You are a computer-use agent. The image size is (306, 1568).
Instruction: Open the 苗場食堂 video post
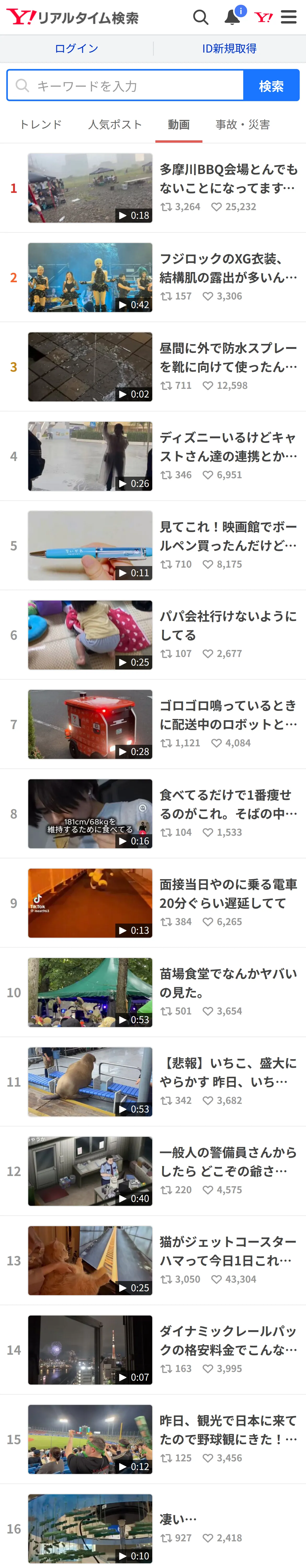coord(153,993)
